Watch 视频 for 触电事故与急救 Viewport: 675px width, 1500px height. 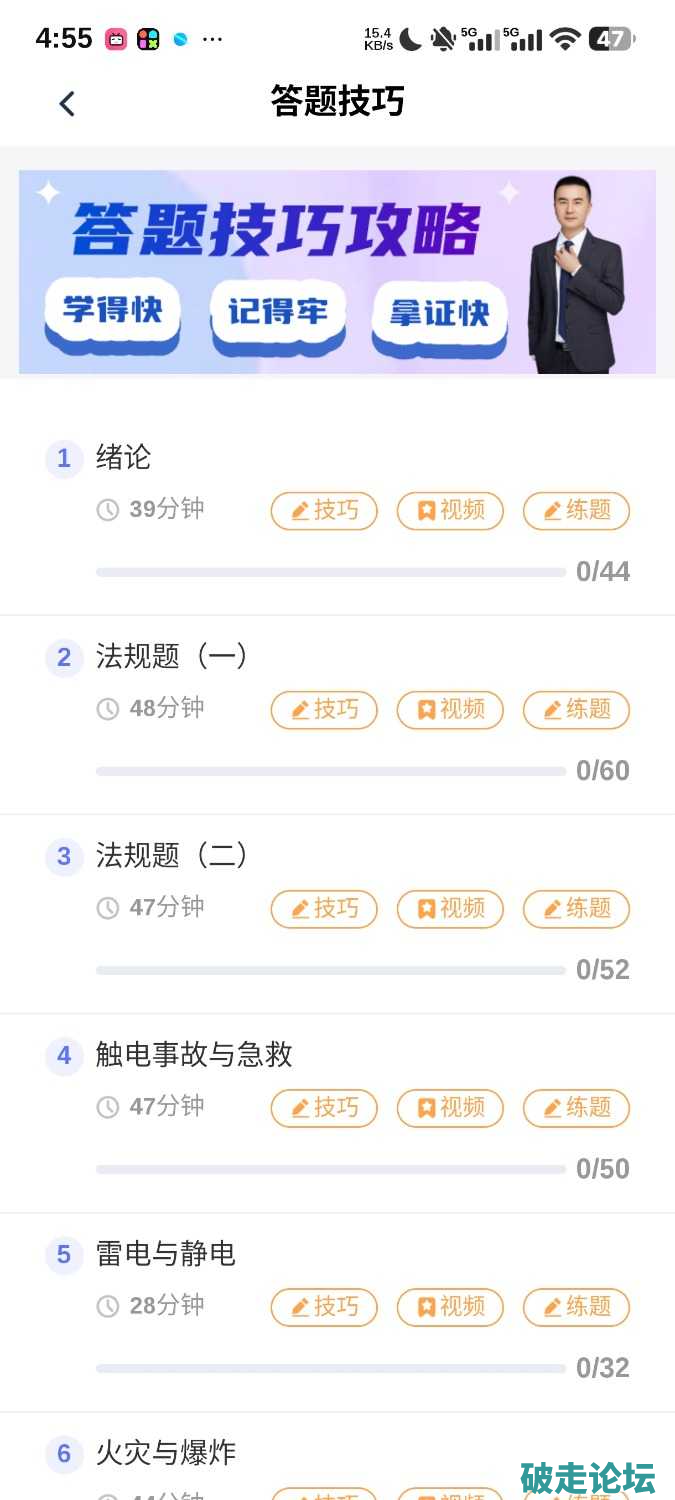(x=450, y=1108)
